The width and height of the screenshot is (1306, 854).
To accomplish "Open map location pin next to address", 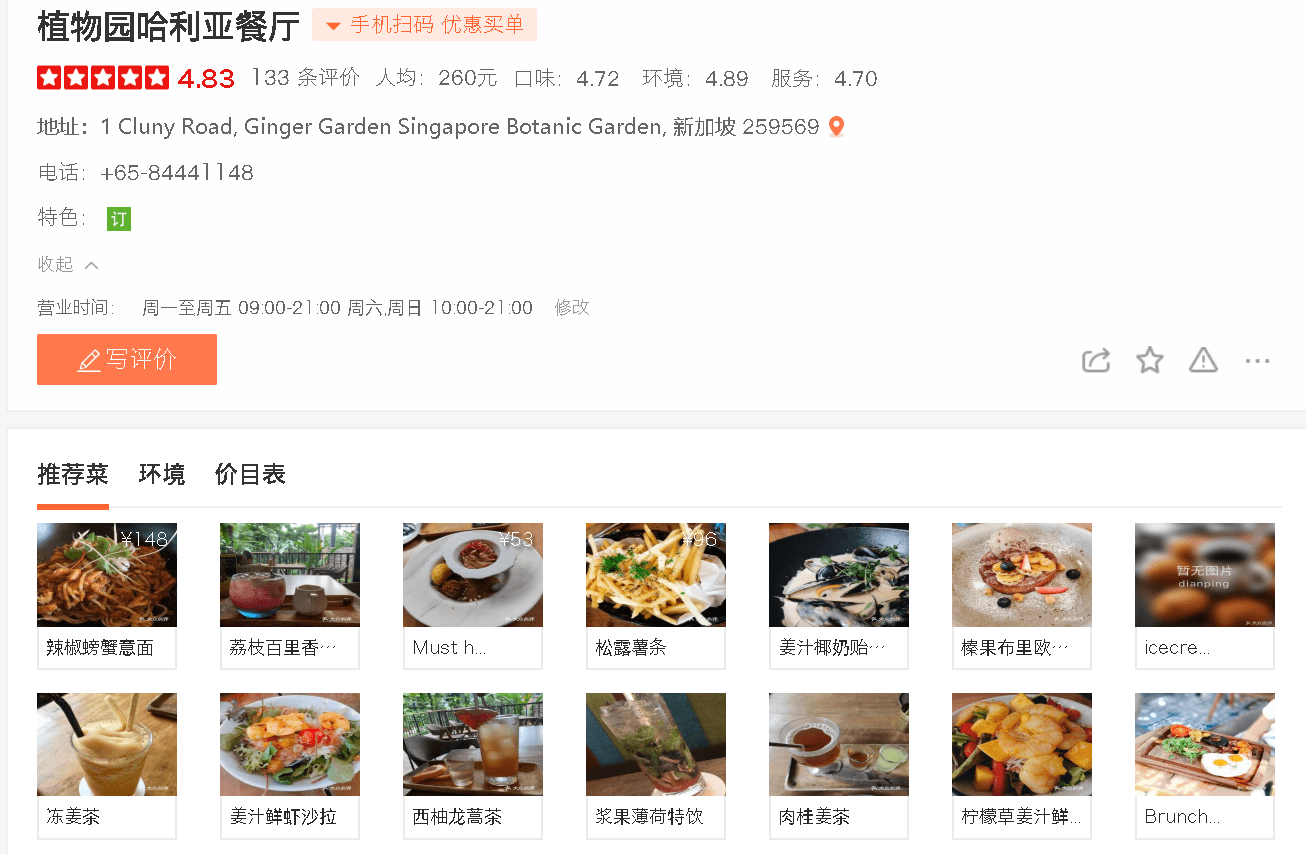I will click(837, 127).
